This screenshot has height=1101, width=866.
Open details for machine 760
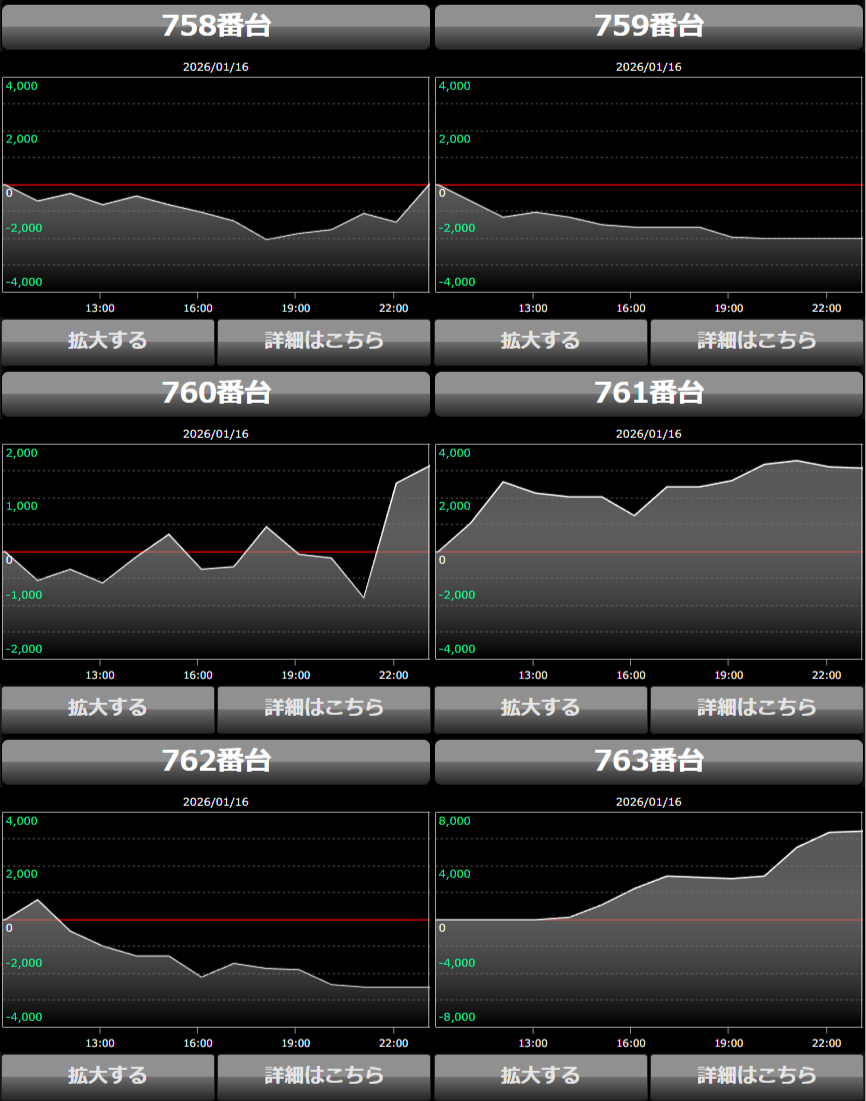point(324,709)
